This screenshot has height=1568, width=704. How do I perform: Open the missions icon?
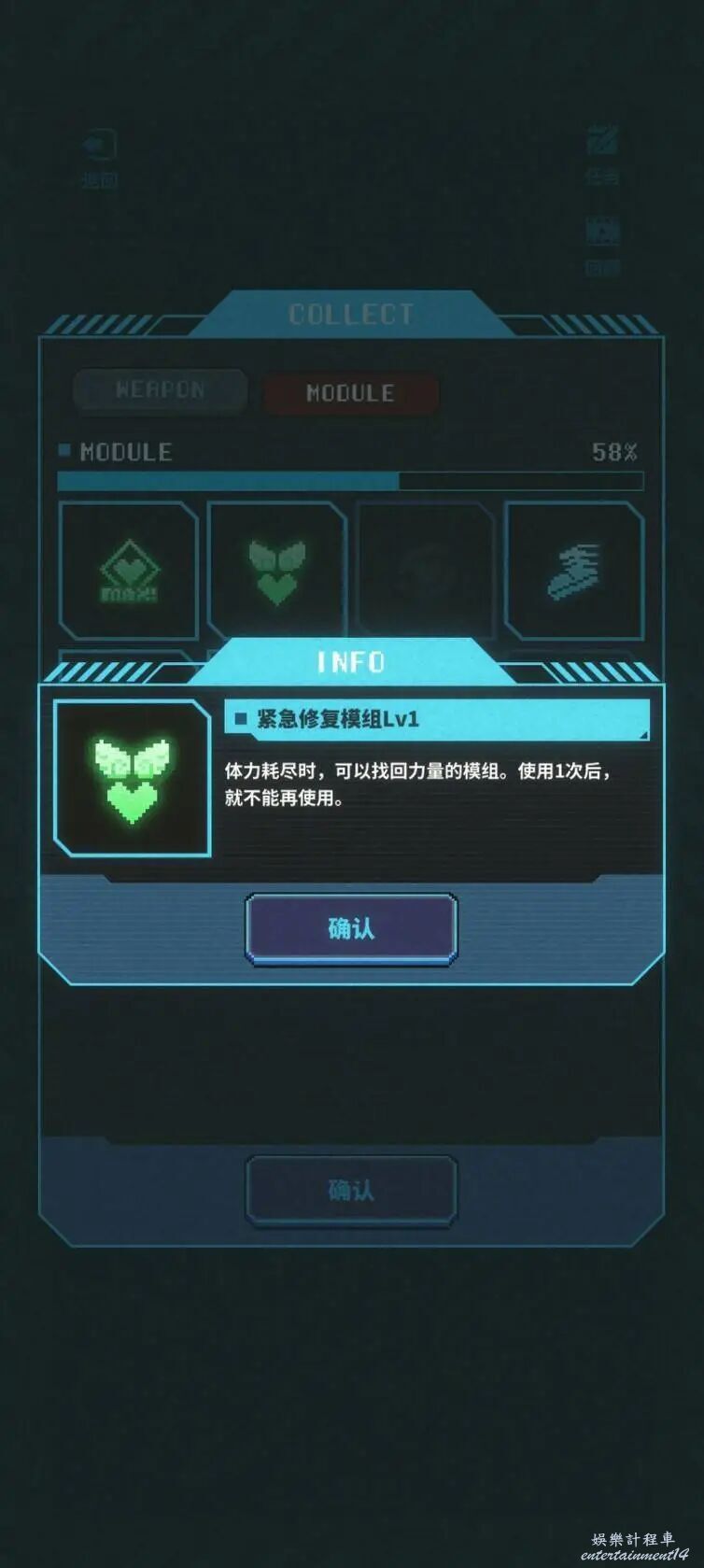602,154
